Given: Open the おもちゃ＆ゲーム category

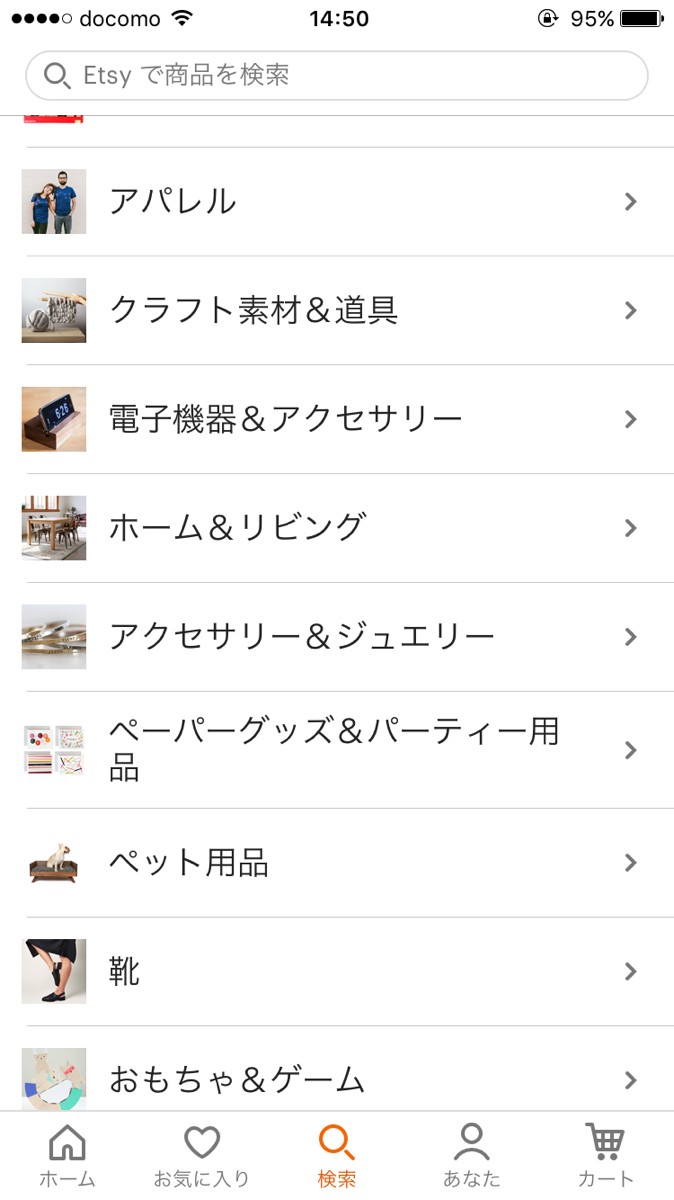Looking at the screenshot, I should click(336, 1079).
